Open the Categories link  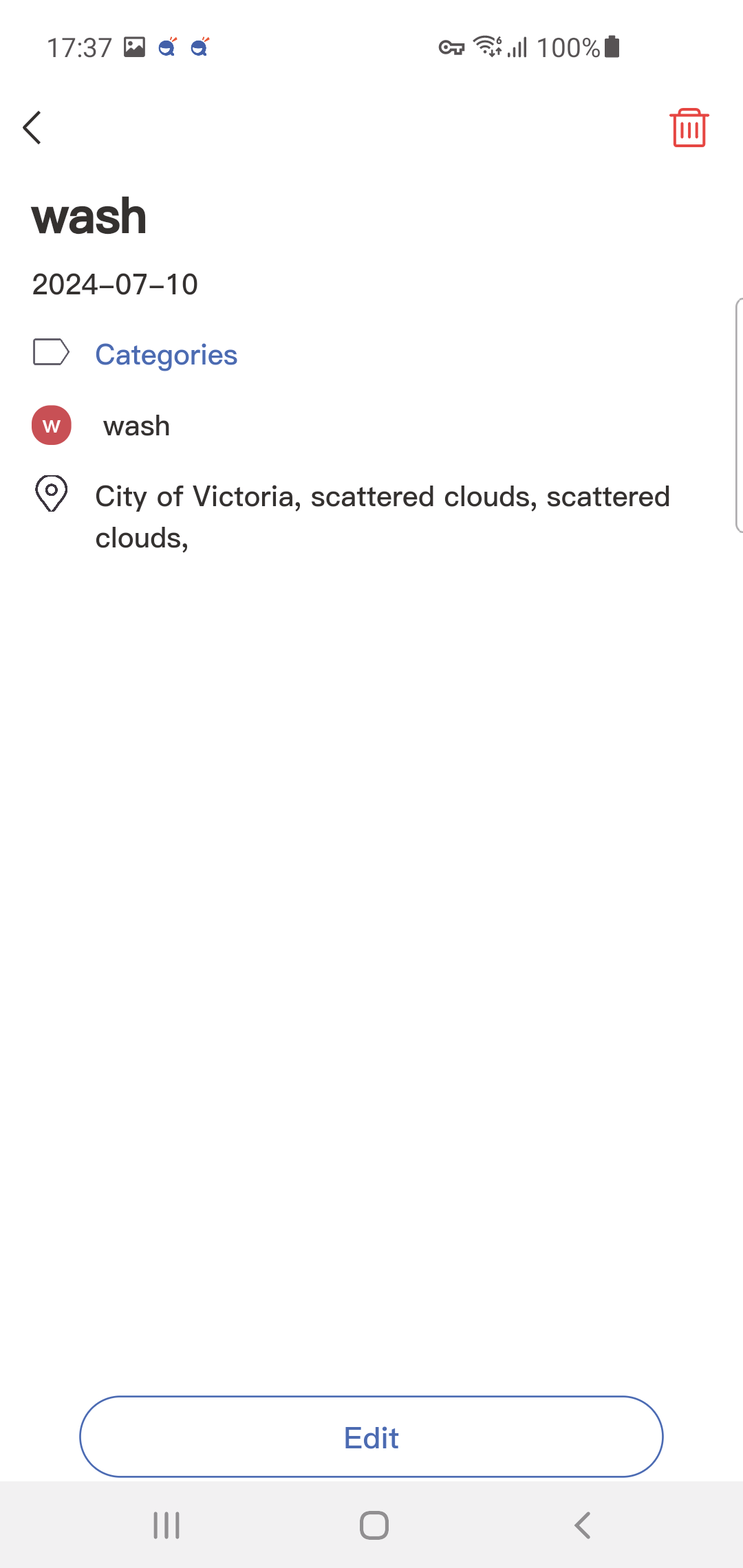click(165, 355)
